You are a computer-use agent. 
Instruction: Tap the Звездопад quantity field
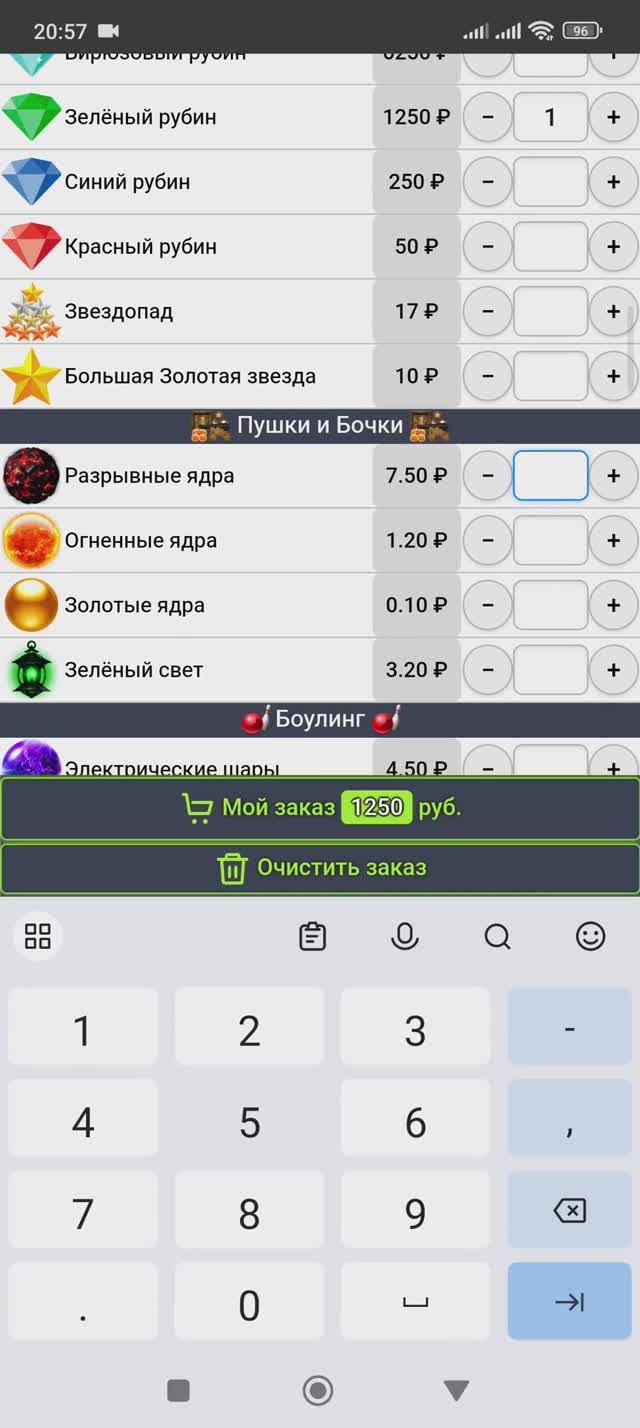coord(550,312)
